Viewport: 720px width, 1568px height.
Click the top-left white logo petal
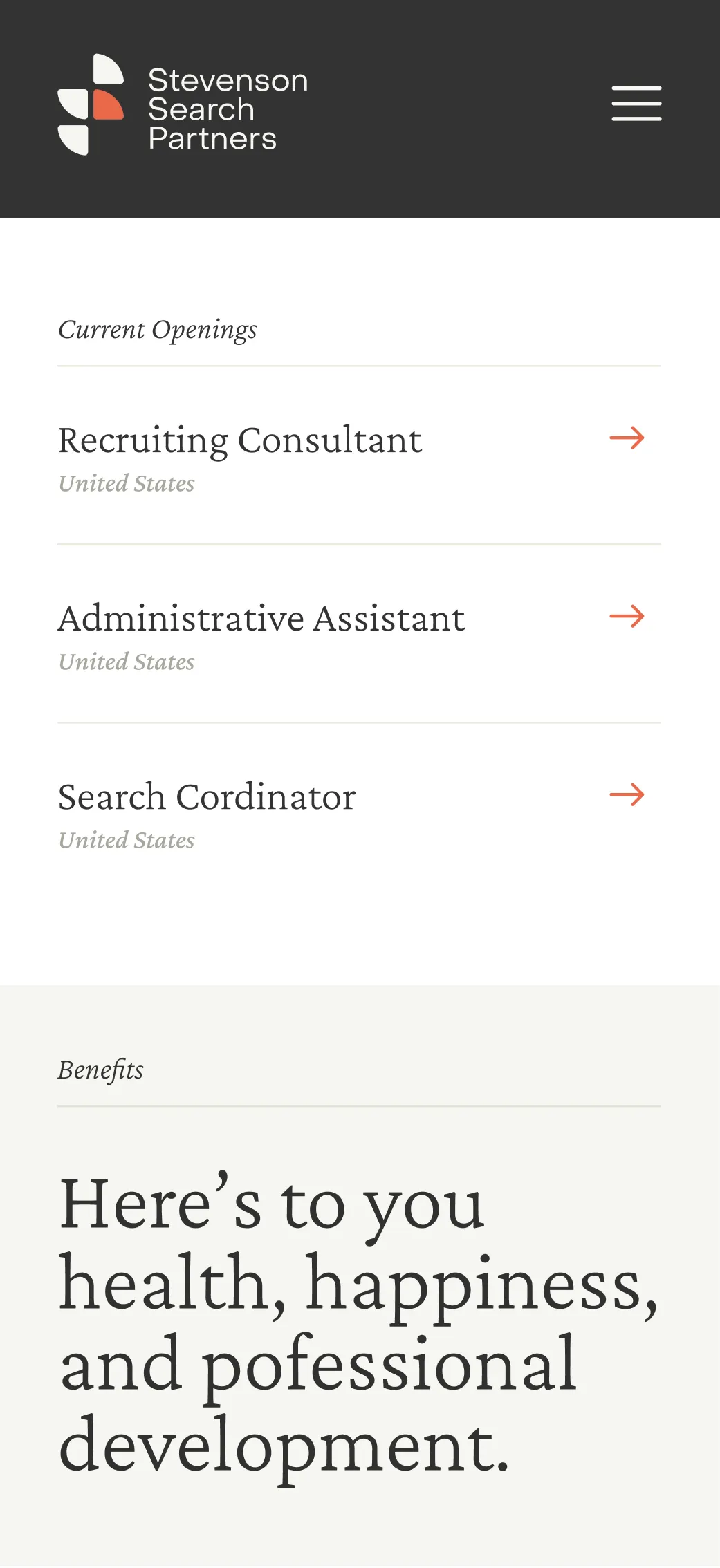click(107, 69)
